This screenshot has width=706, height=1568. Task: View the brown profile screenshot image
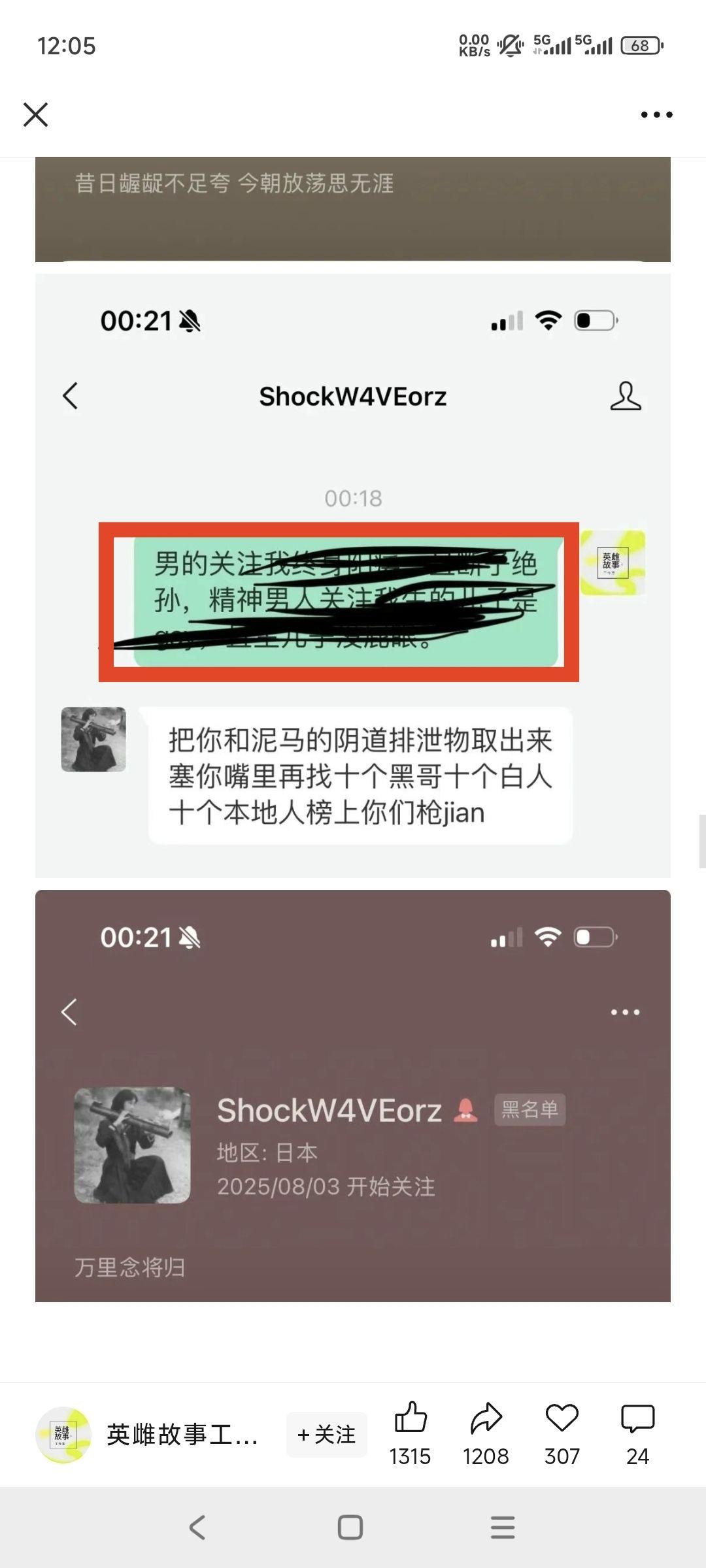[353, 1096]
